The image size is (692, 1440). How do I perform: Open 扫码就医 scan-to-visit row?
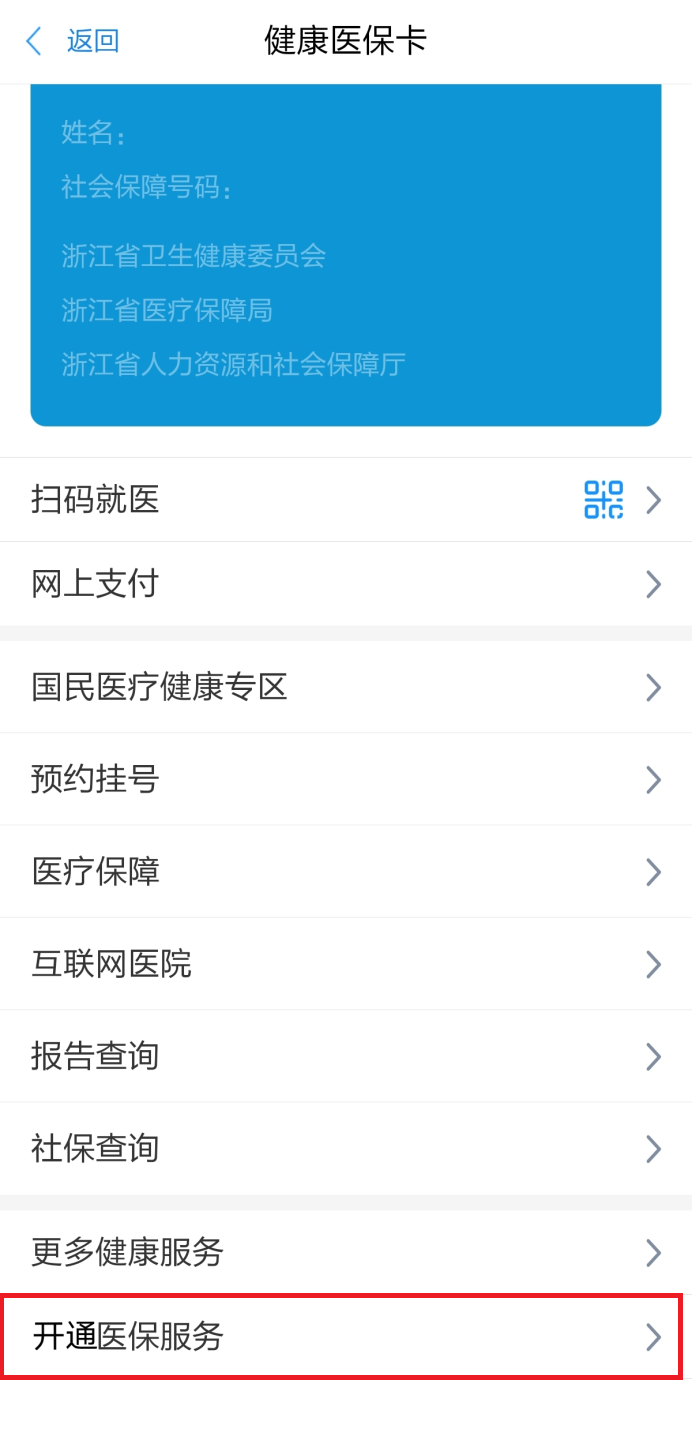346,500
